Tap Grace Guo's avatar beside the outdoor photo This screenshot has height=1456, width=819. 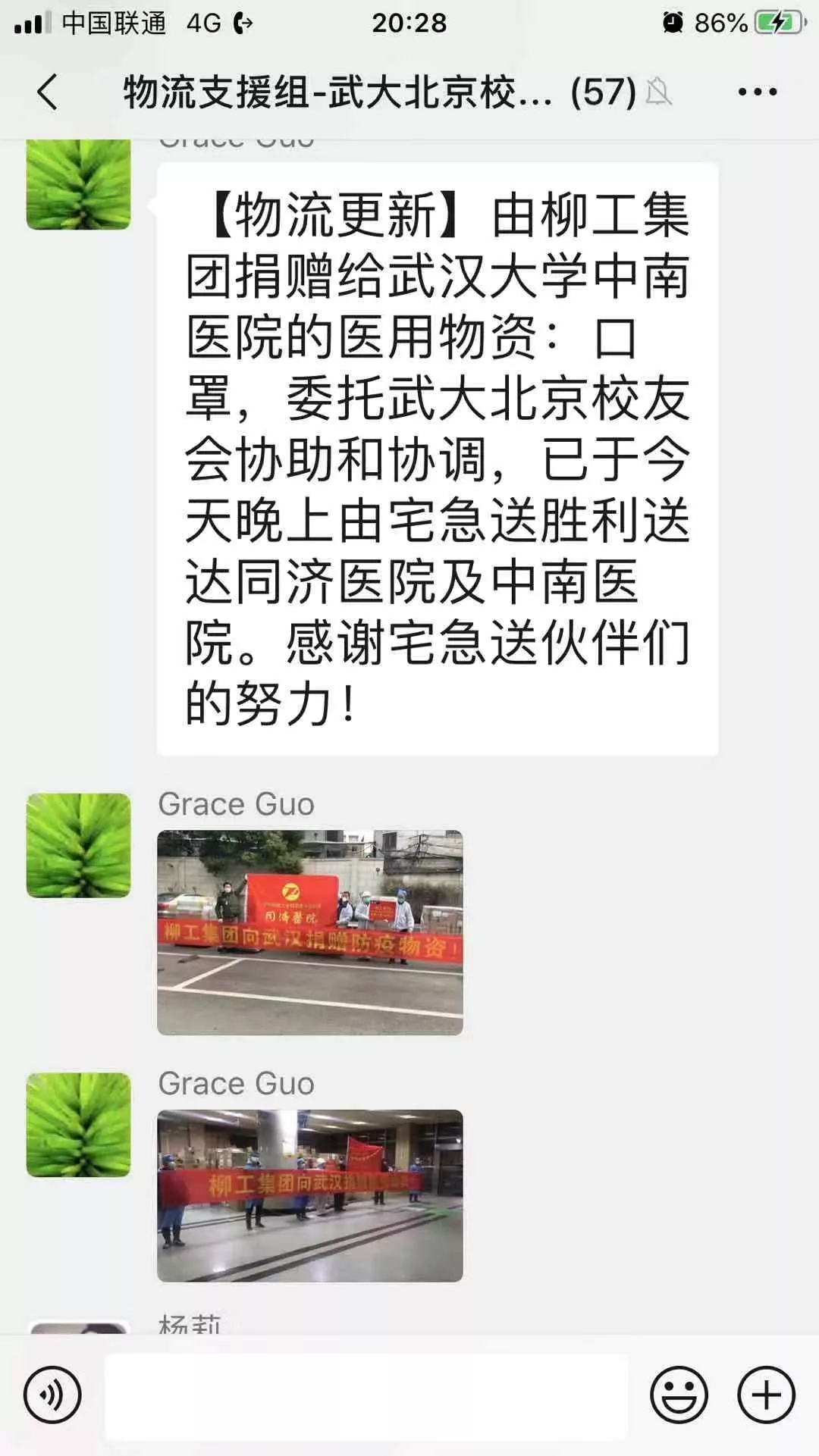79,845
